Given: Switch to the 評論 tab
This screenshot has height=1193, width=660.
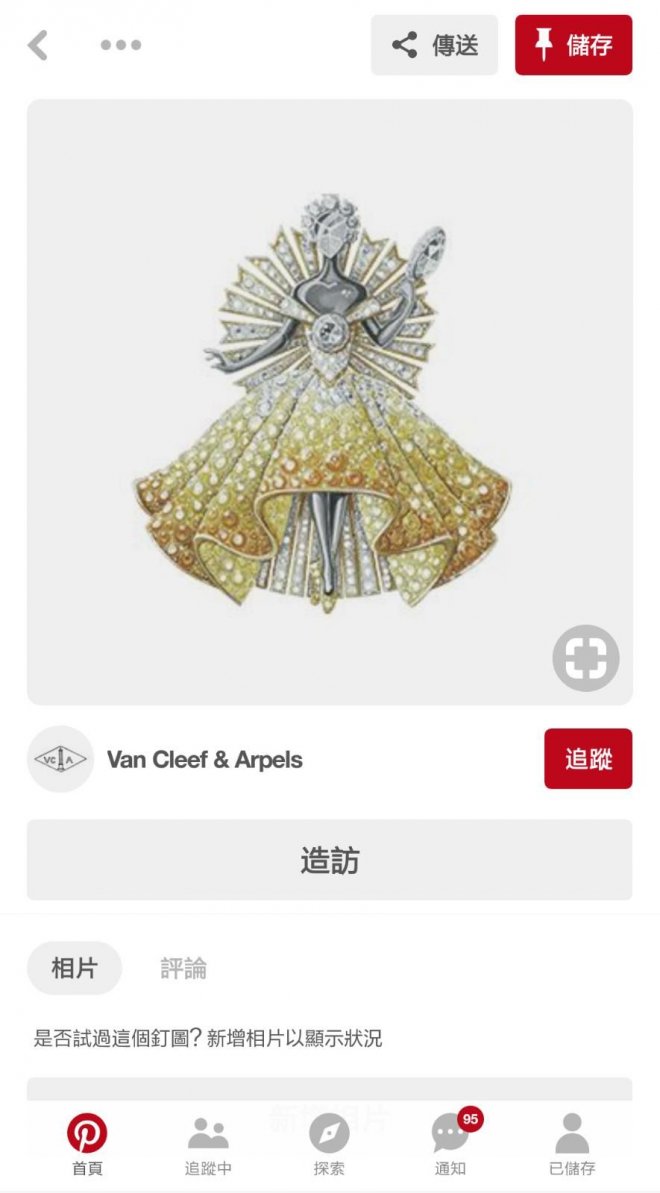Looking at the screenshot, I should click(184, 968).
